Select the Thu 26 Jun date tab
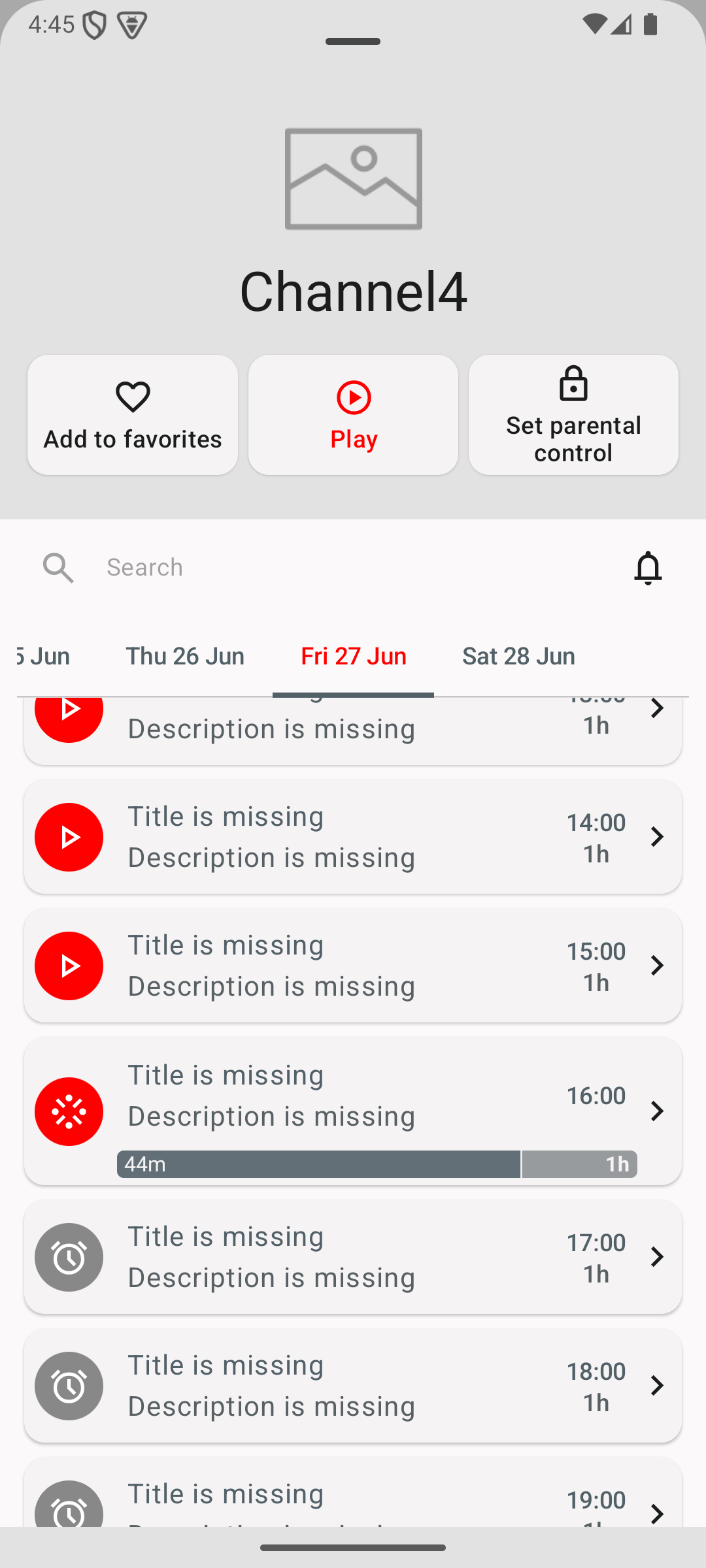The width and height of the screenshot is (706, 1568). pyautogui.click(x=185, y=655)
